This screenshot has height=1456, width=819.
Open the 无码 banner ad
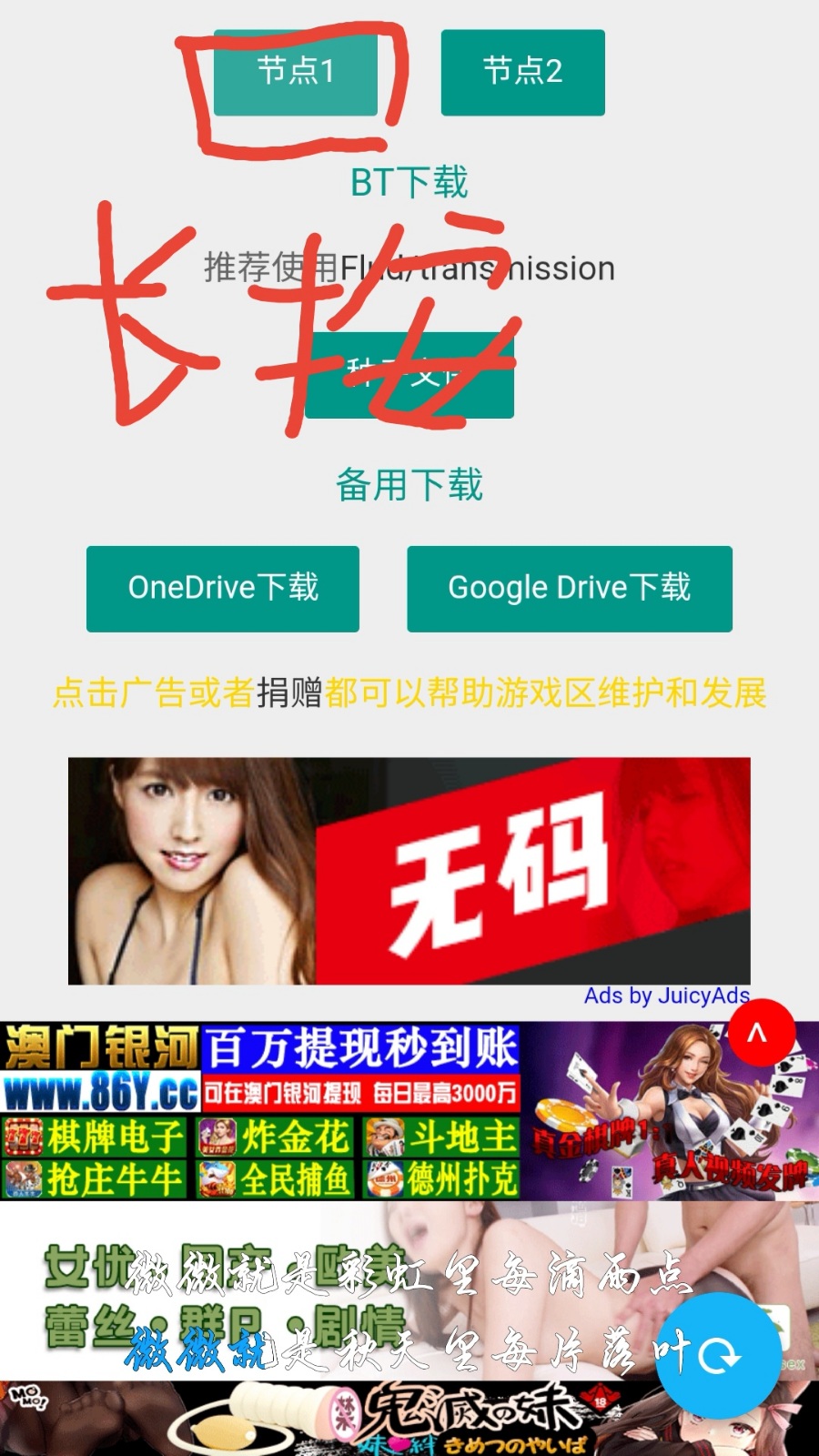409,871
